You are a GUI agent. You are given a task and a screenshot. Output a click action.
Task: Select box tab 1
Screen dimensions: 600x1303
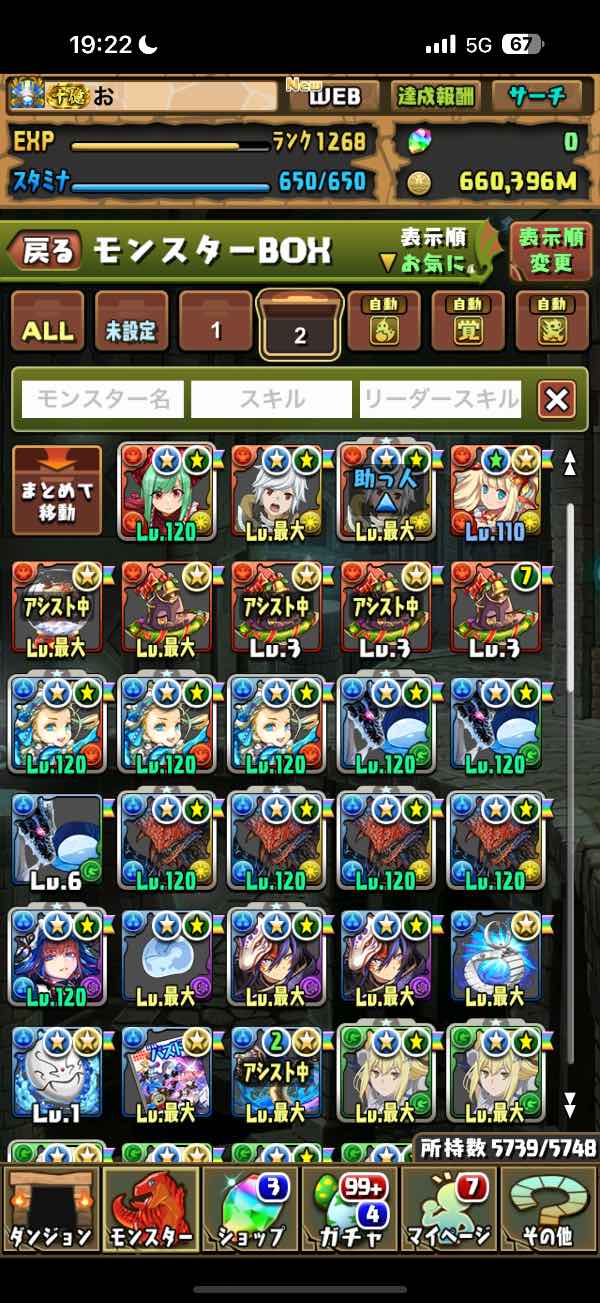coord(215,328)
